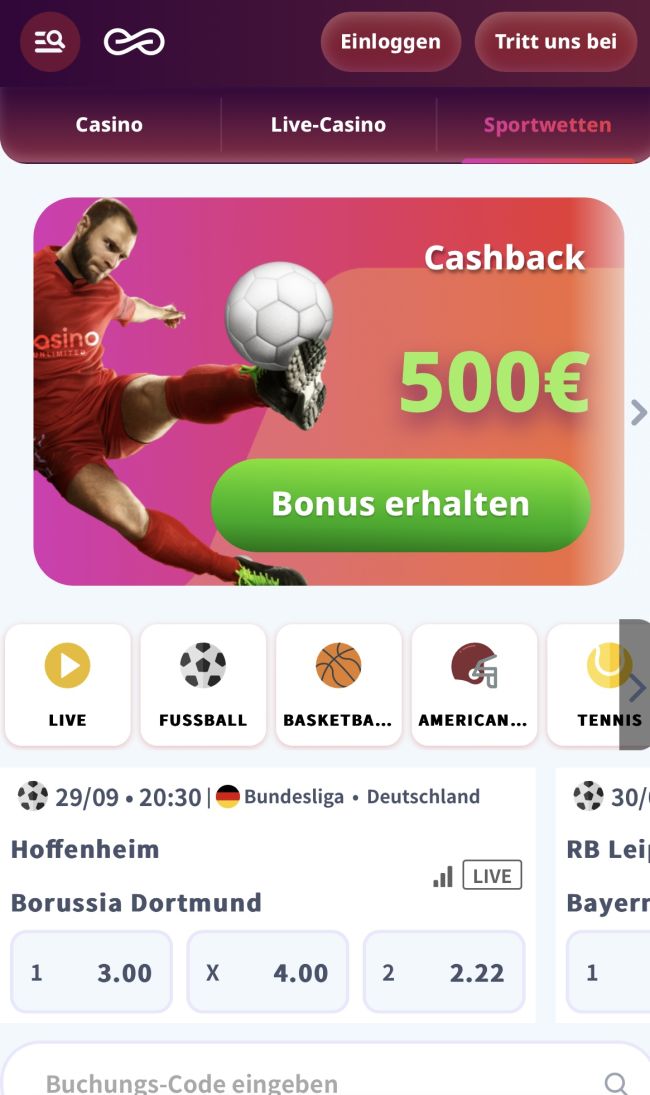This screenshot has height=1095, width=650.
Task: Tap the Casino Unlimited infinity logo
Action: [x=134, y=42]
